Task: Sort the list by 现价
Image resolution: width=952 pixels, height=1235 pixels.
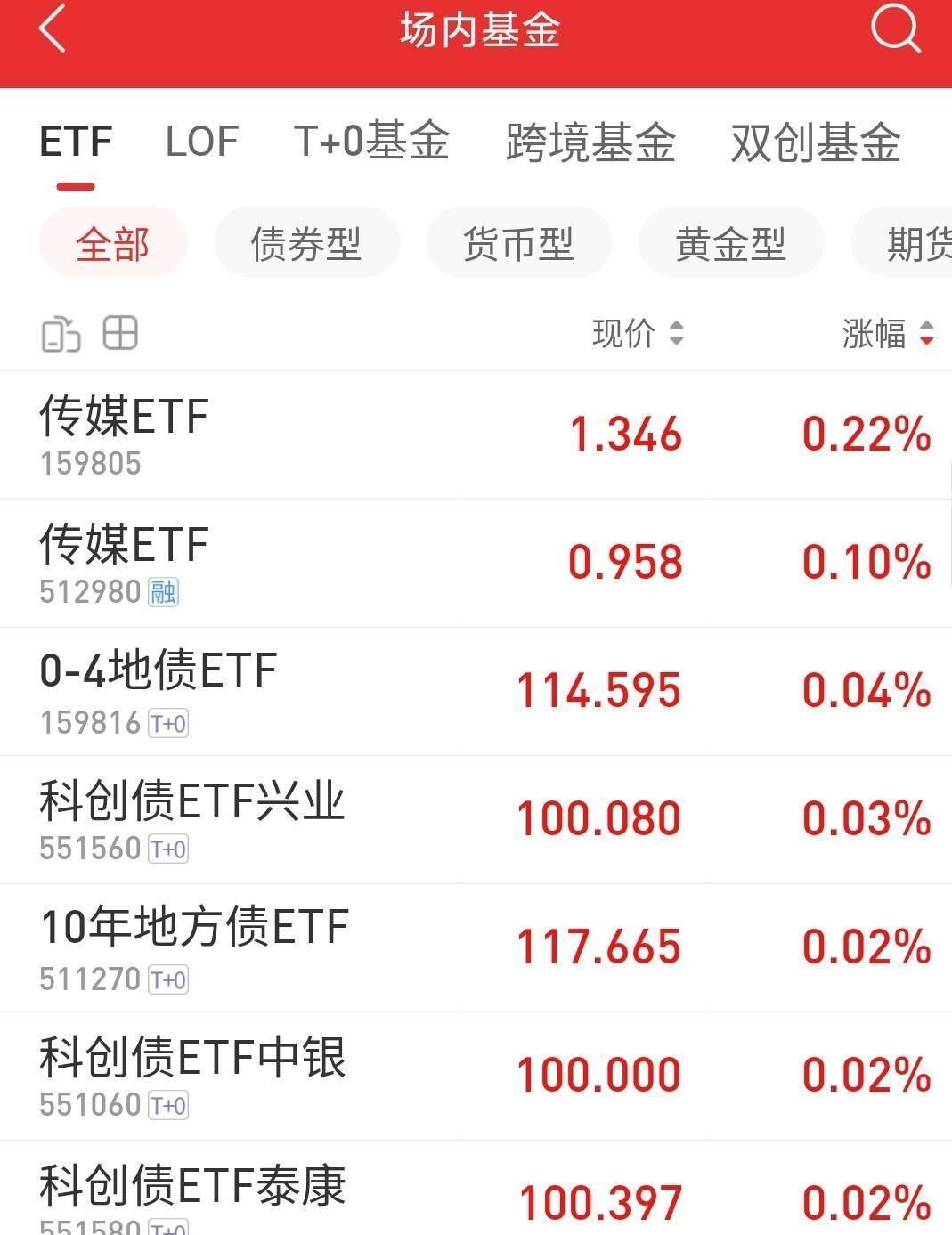Action: 638,334
